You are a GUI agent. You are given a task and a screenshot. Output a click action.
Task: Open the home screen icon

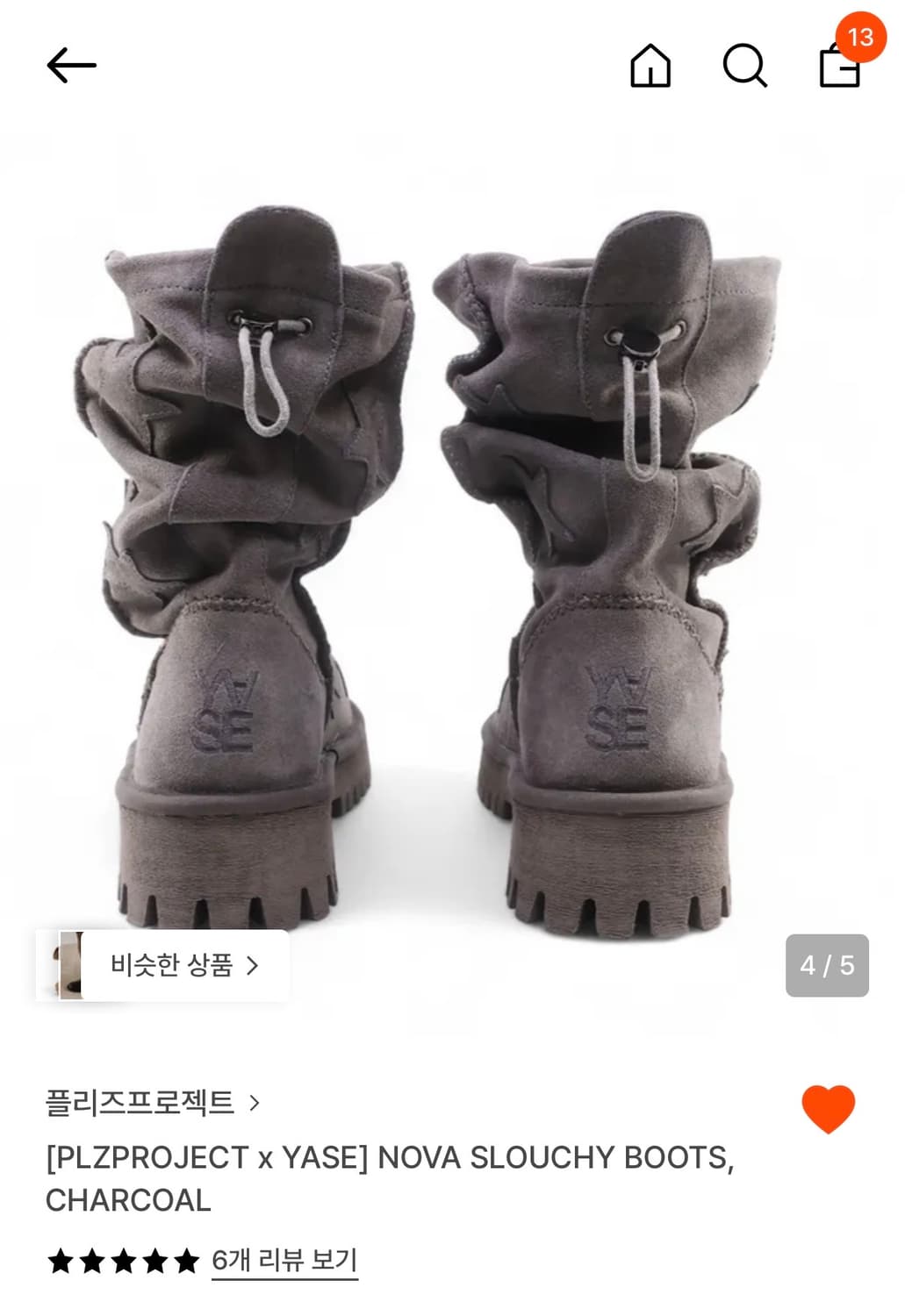pyautogui.click(x=650, y=68)
